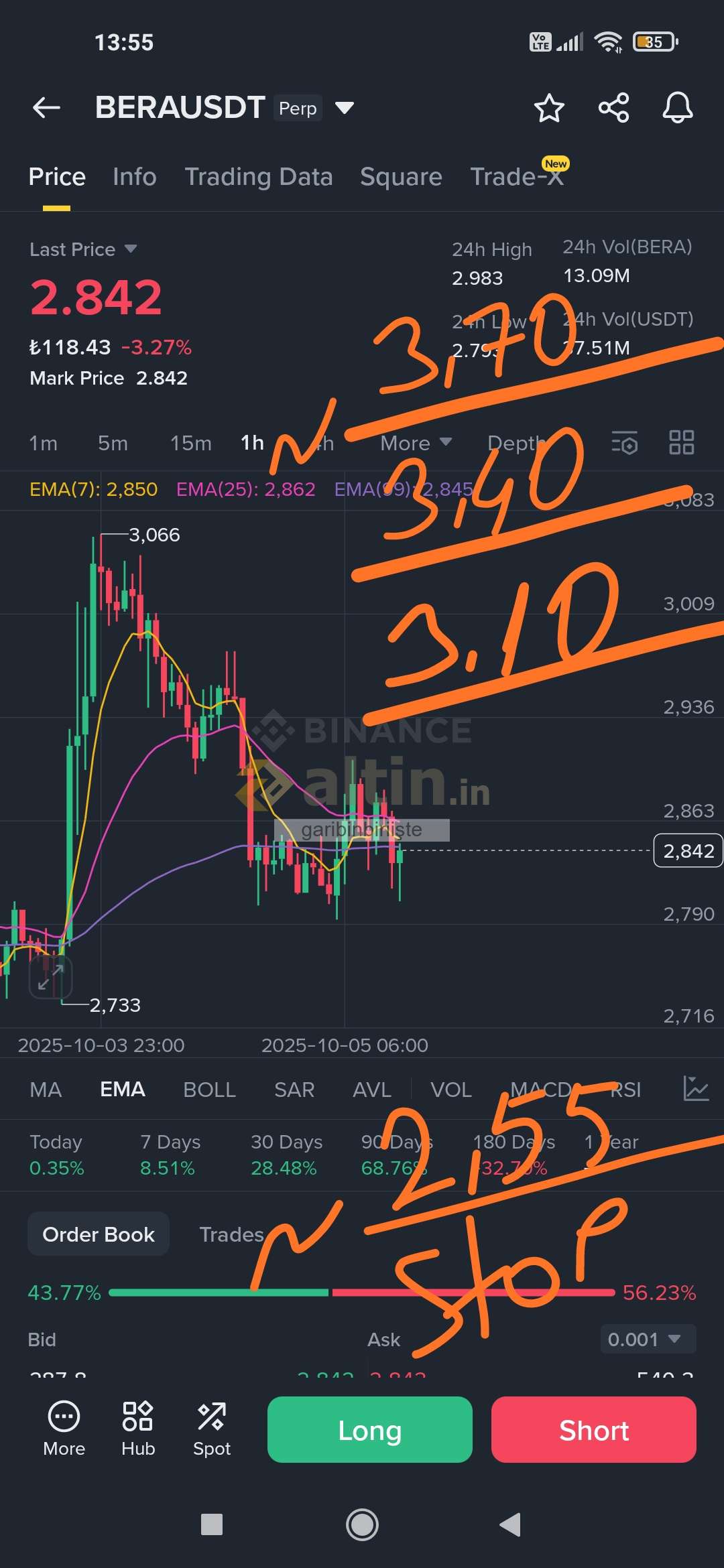The height and width of the screenshot is (1568, 724).
Task: Open a Short position
Action: point(593,1430)
